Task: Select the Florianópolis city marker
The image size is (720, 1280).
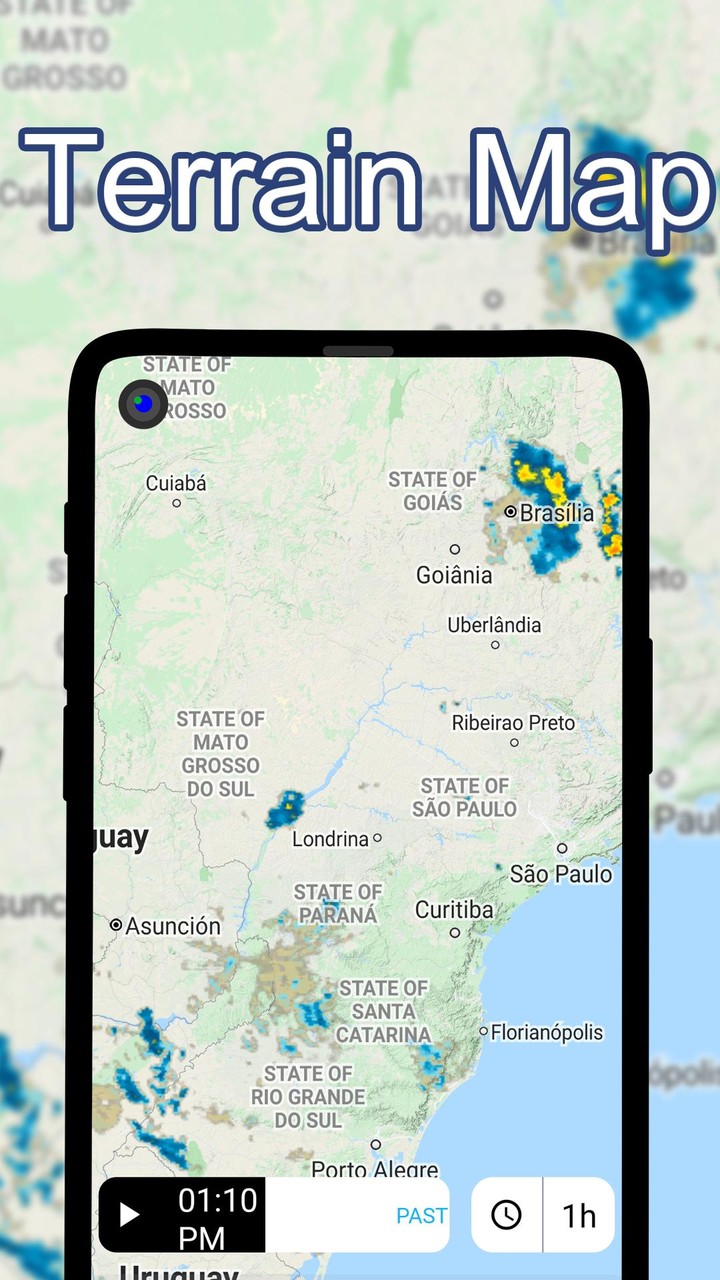Action: (486, 1029)
